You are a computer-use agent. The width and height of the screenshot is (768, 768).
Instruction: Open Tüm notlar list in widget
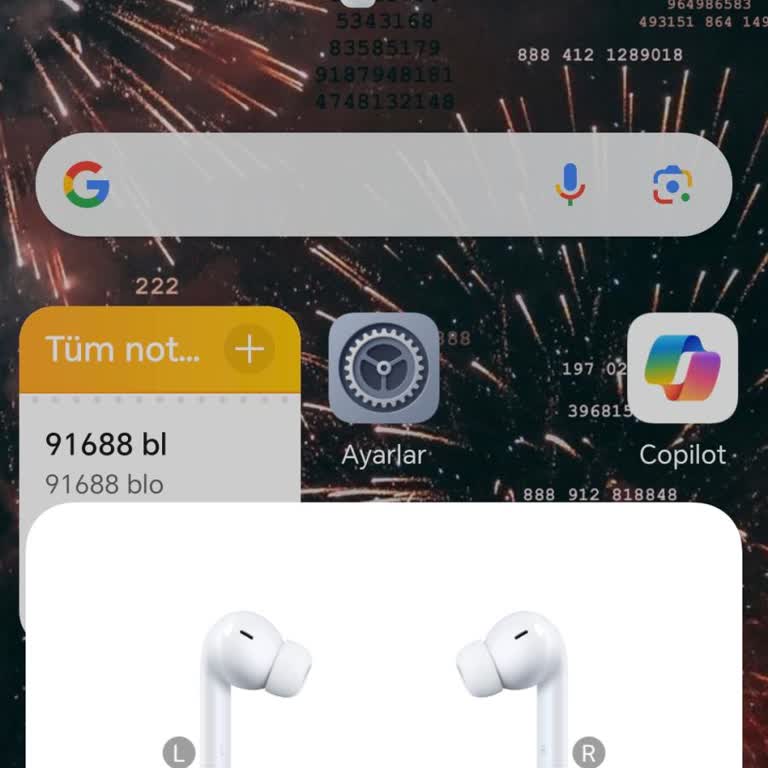point(122,350)
